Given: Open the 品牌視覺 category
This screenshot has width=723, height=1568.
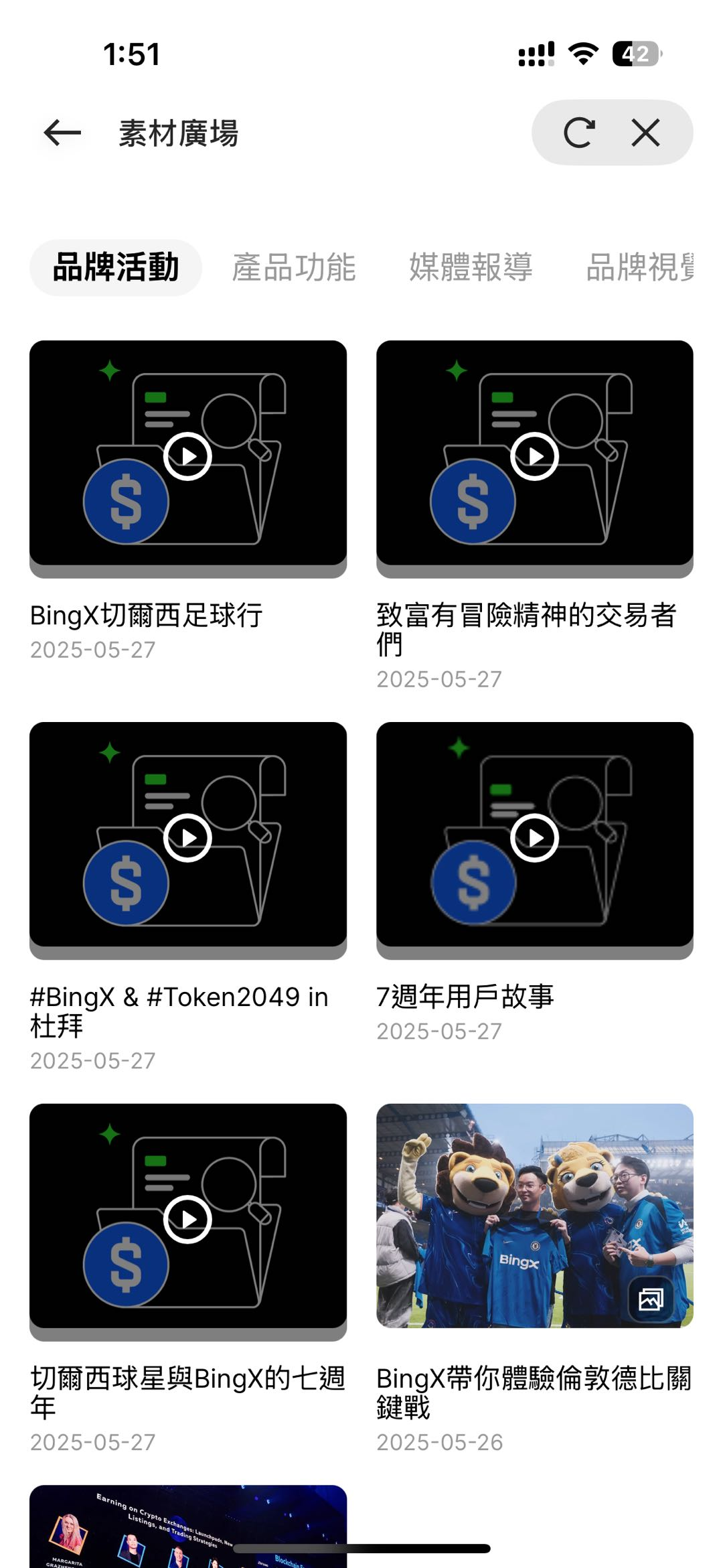Looking at the screenshot, I should [x=641, y=267].
